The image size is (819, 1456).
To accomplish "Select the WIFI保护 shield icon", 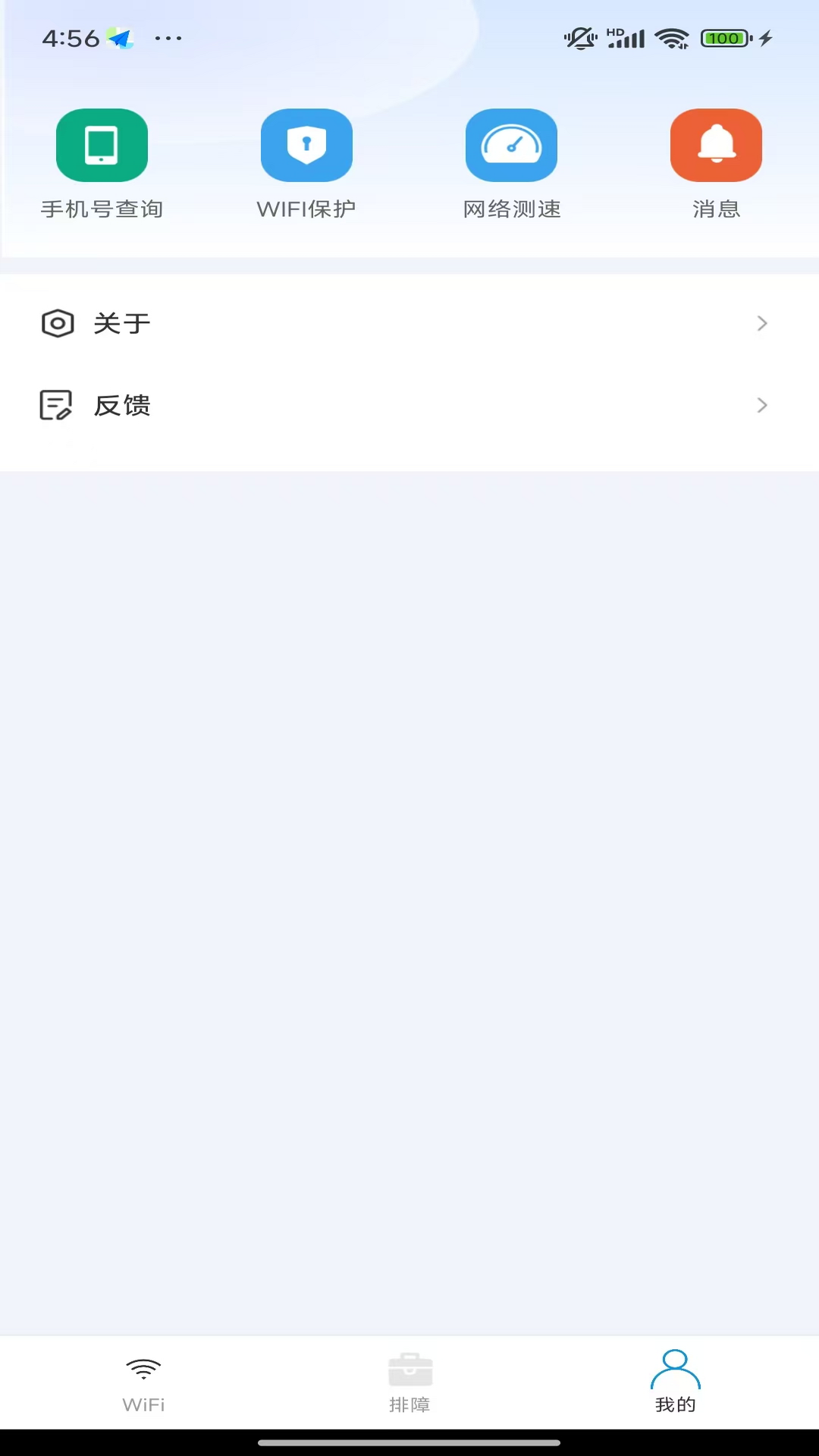I will (x=307, y=145).
